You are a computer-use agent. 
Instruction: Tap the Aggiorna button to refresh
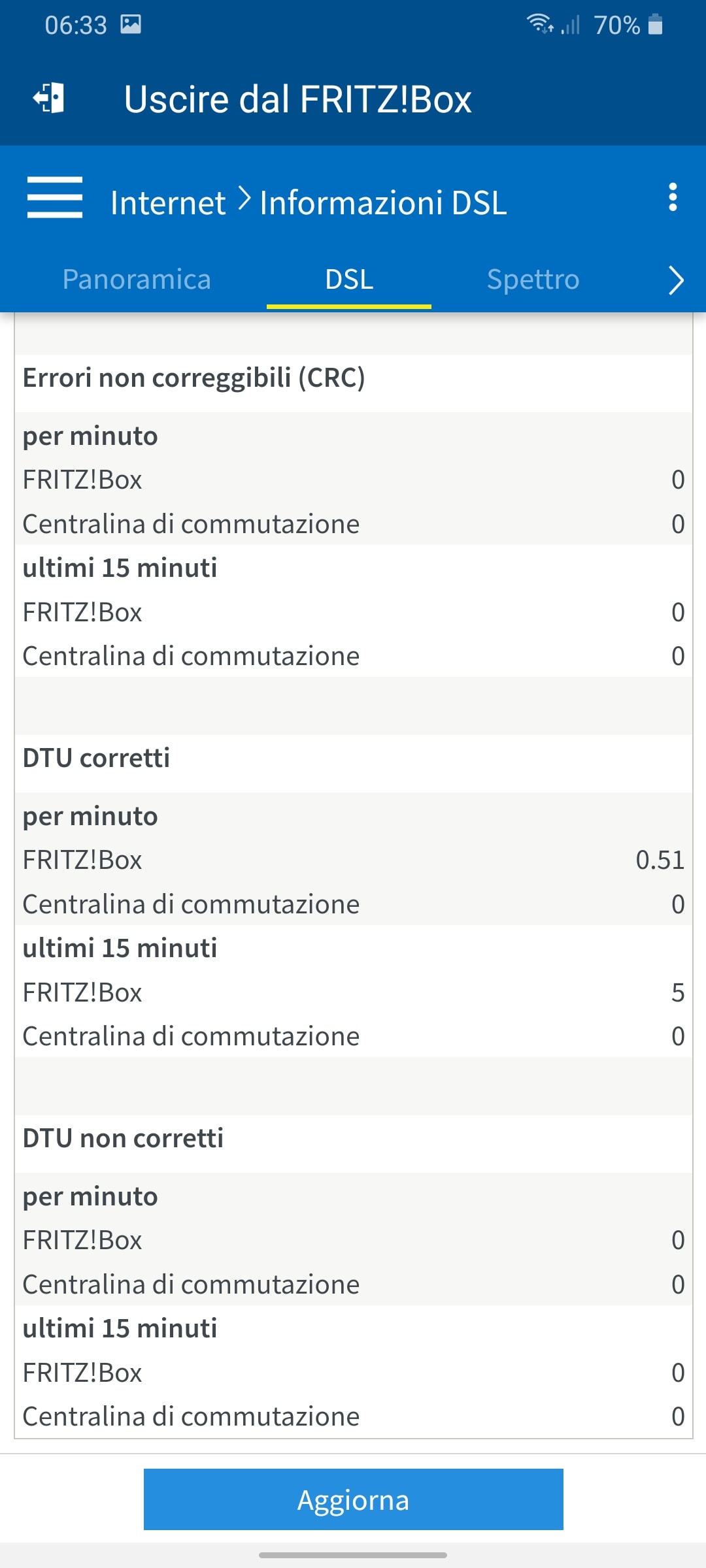pos(354,1499)
